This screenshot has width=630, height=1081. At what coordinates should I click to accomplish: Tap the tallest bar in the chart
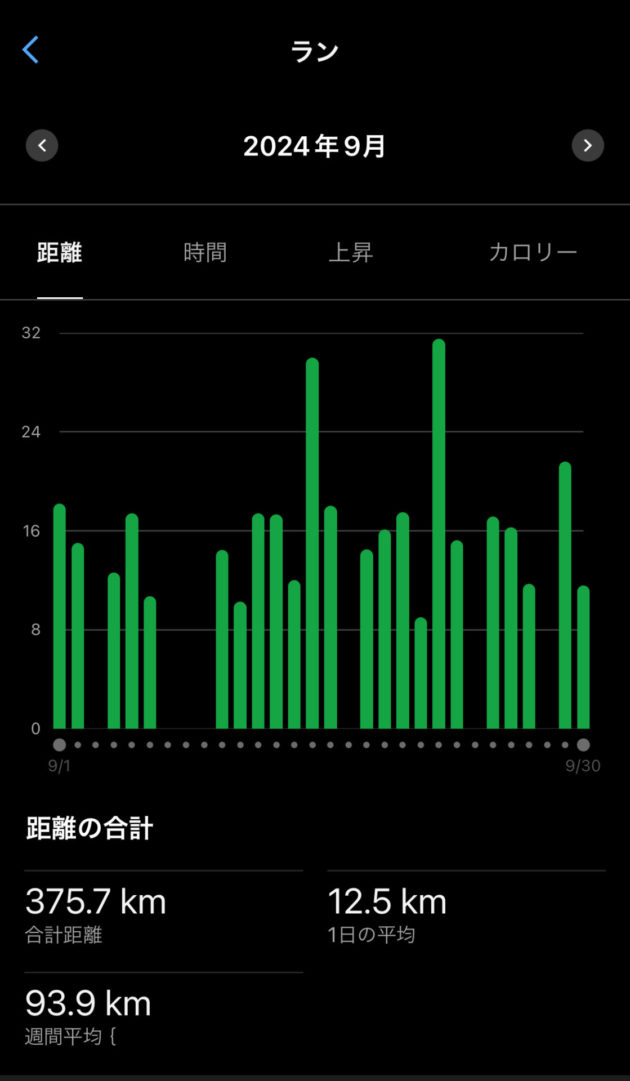coord(438,535)
